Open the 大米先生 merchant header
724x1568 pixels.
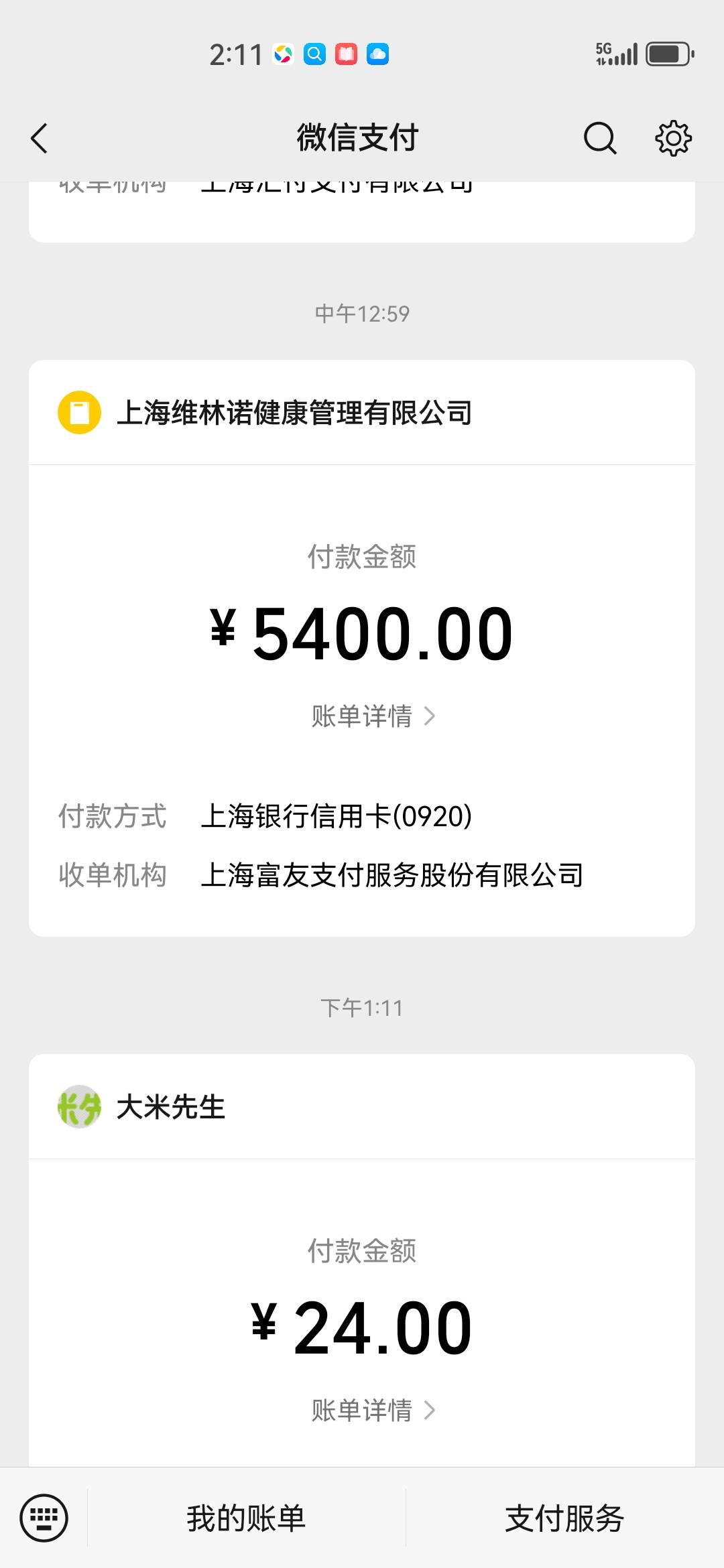point(362,1107)
